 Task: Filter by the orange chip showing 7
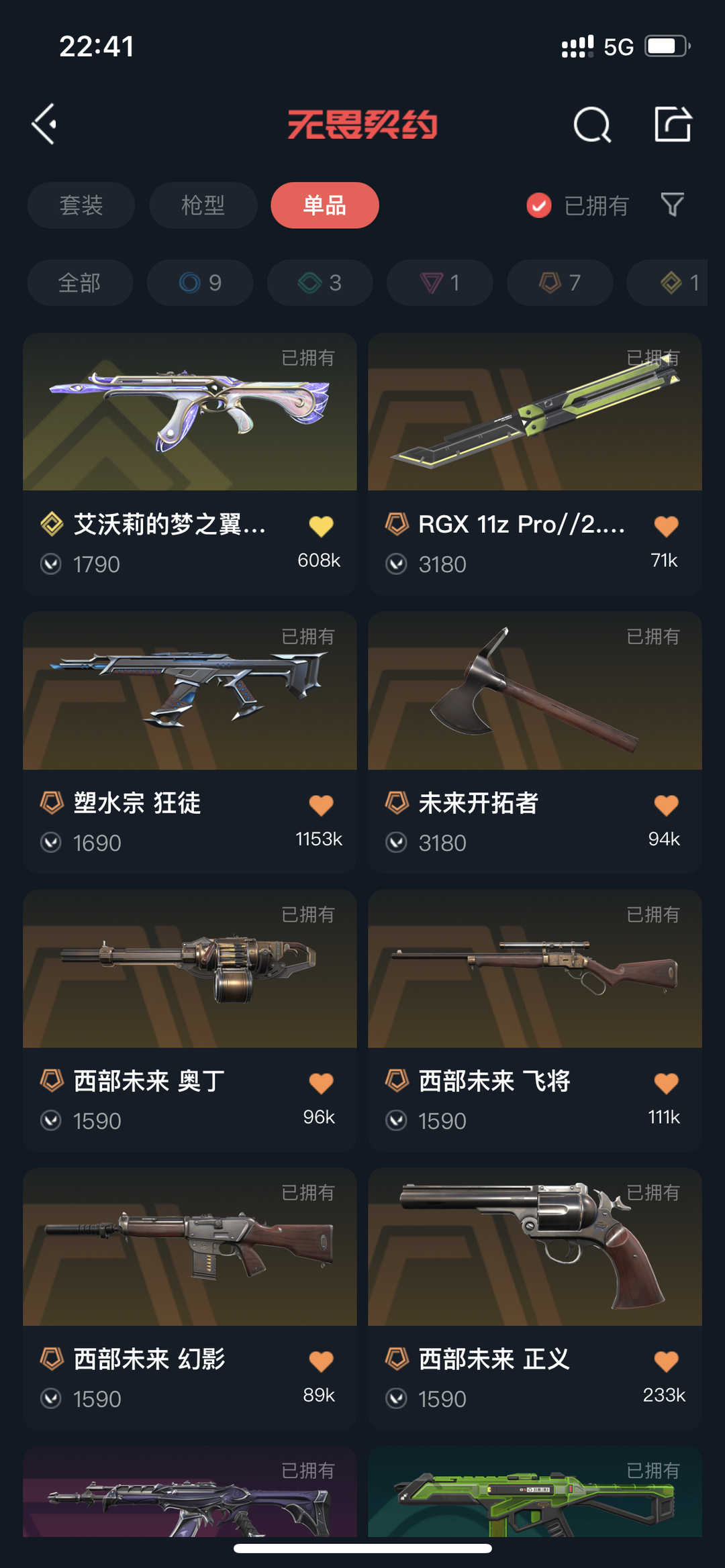point(560,282)
